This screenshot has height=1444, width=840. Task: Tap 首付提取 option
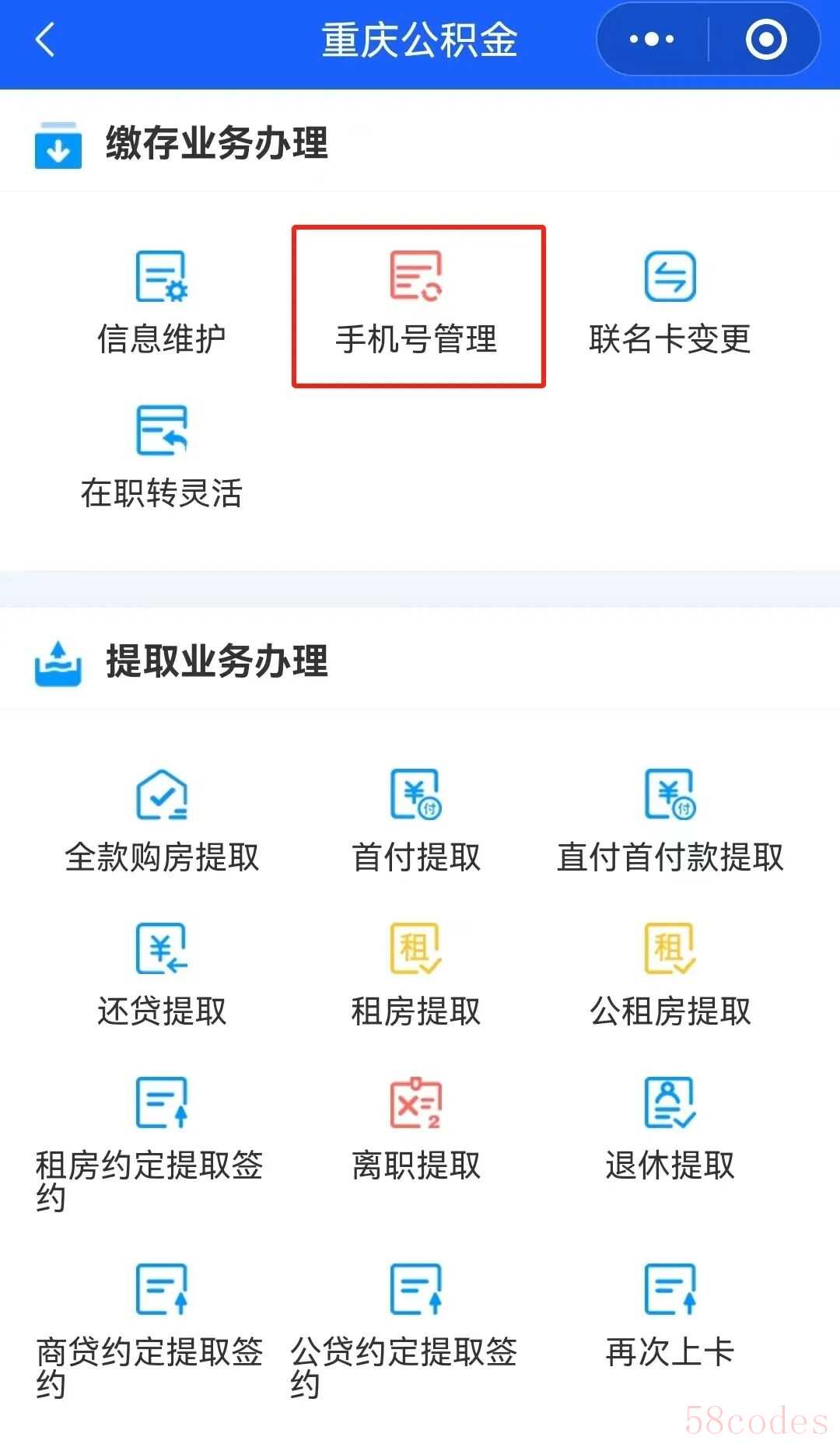point(416,822)
